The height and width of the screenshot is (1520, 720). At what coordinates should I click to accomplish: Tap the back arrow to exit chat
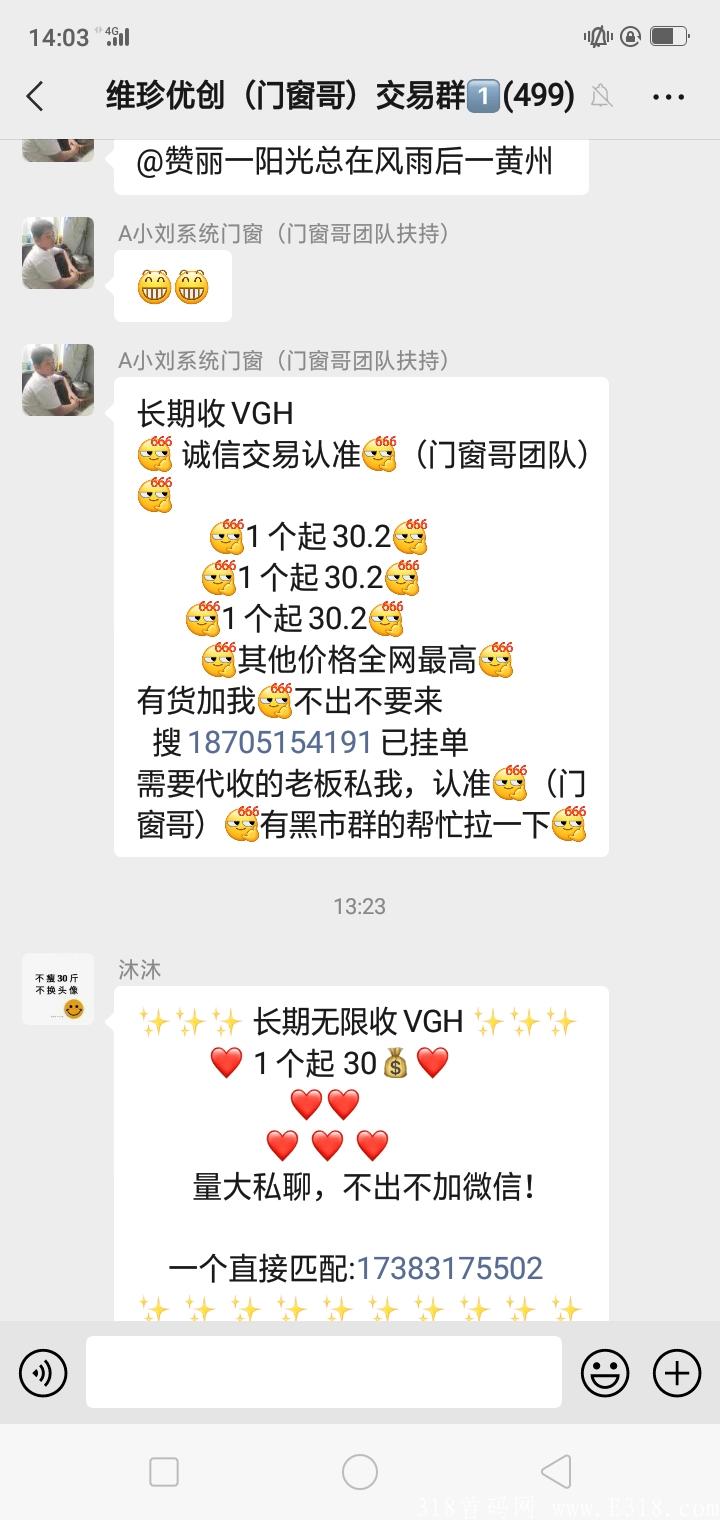34,96
